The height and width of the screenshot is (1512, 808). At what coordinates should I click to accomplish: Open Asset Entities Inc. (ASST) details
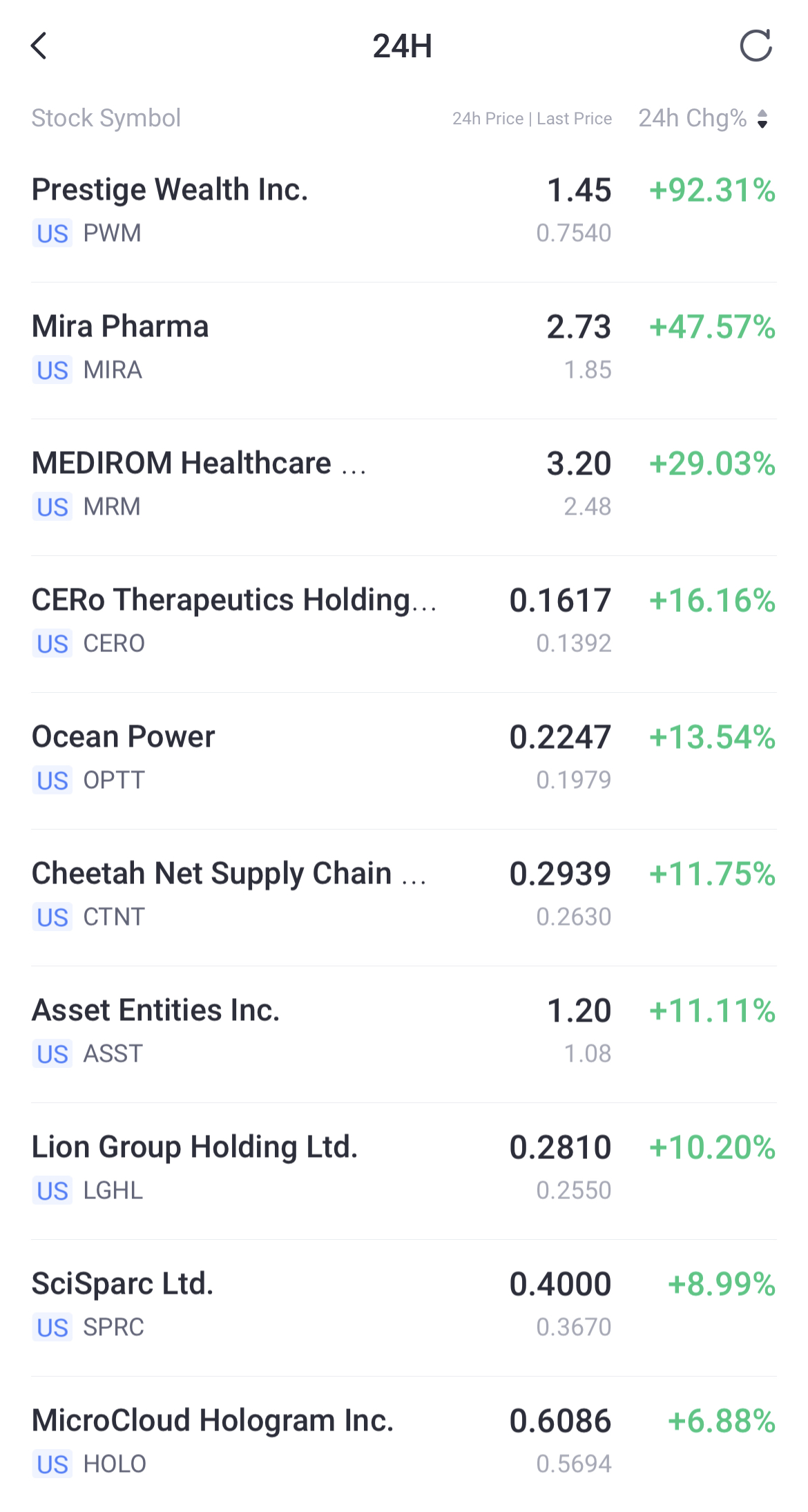[x=403, y=1031]
